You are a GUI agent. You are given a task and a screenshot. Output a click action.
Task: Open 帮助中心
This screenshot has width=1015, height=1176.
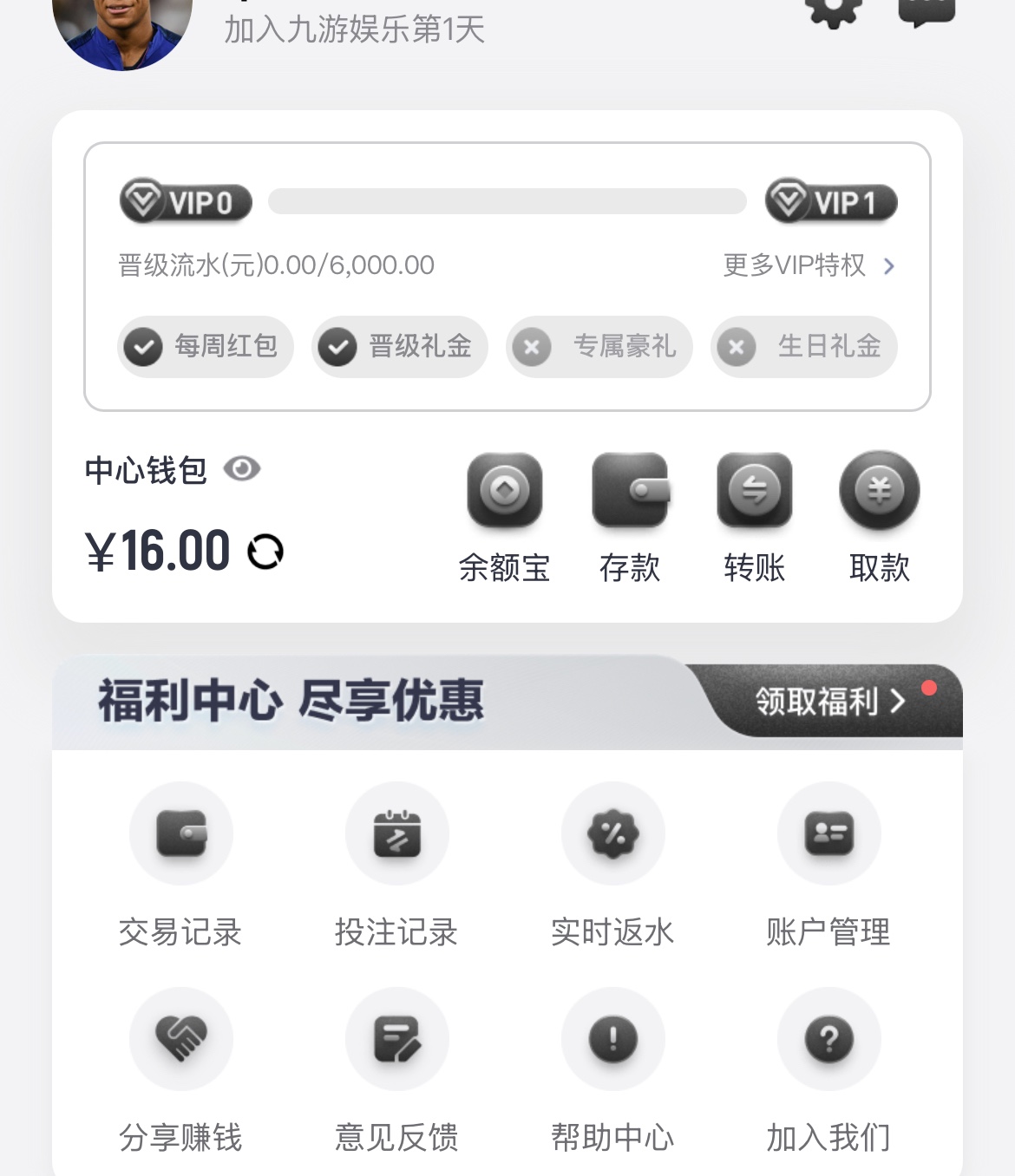[613, 1039]
